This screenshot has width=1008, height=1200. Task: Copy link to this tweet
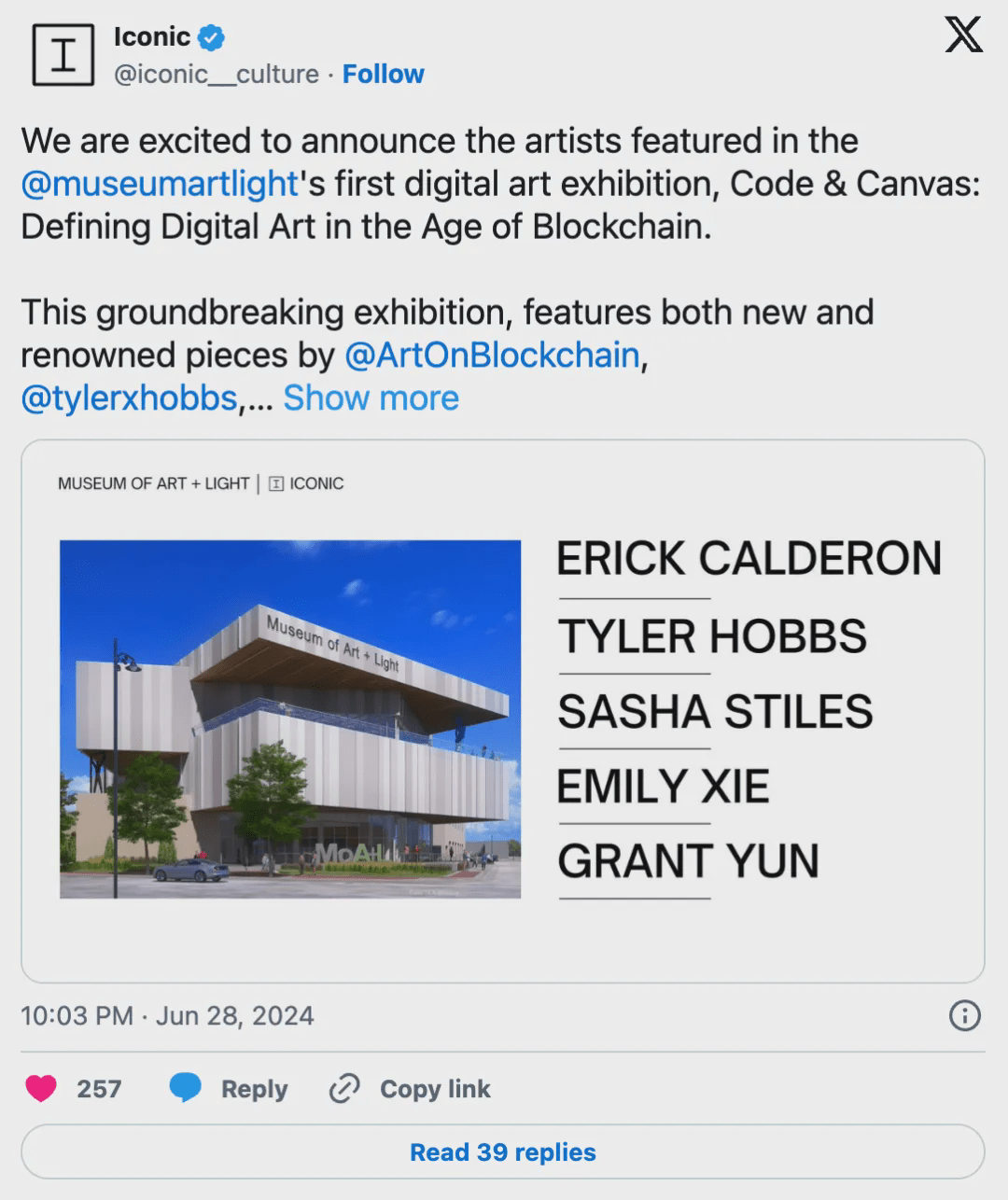(x=410, y=1088)
